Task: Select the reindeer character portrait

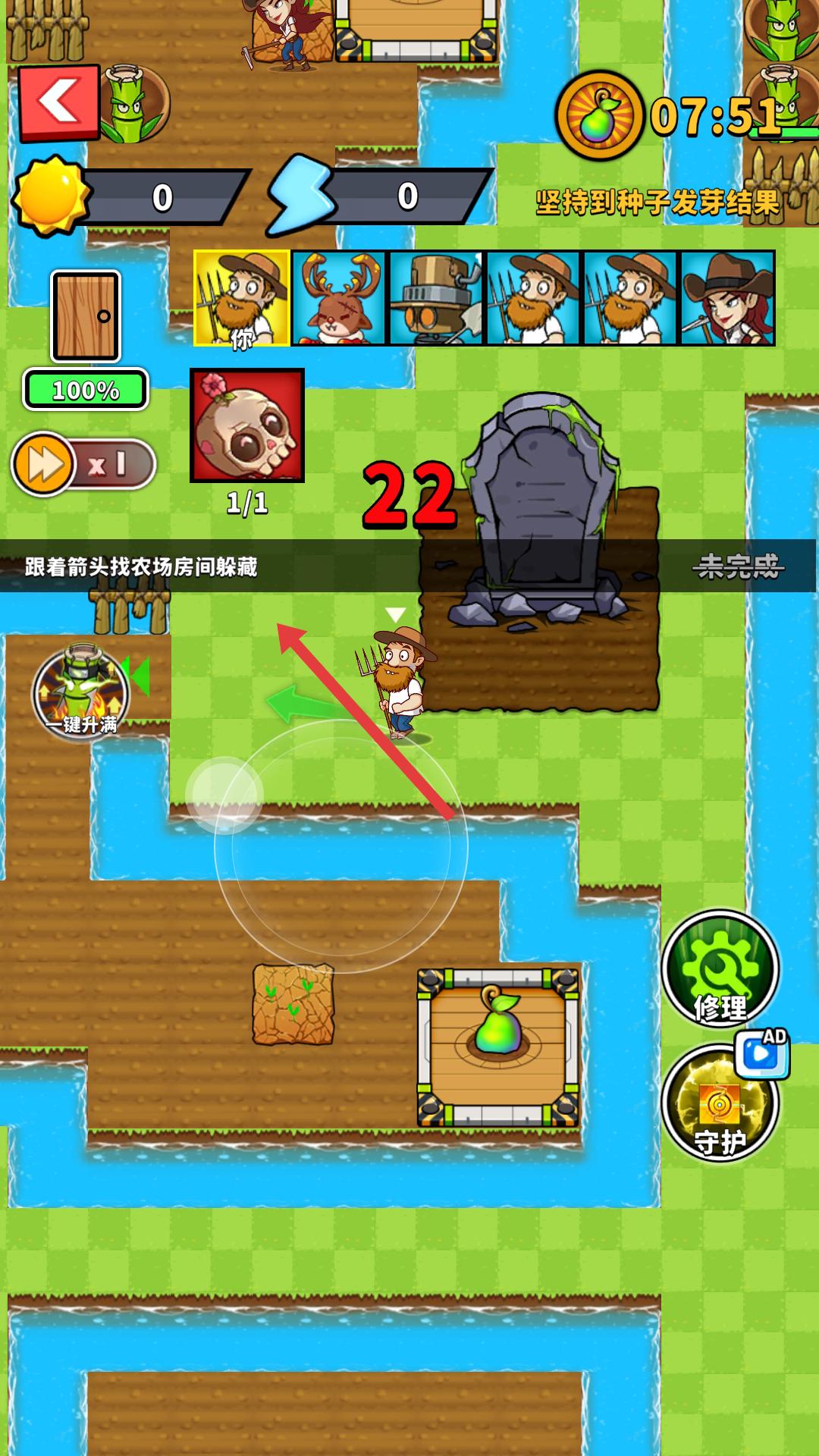Action: (339, 299)
